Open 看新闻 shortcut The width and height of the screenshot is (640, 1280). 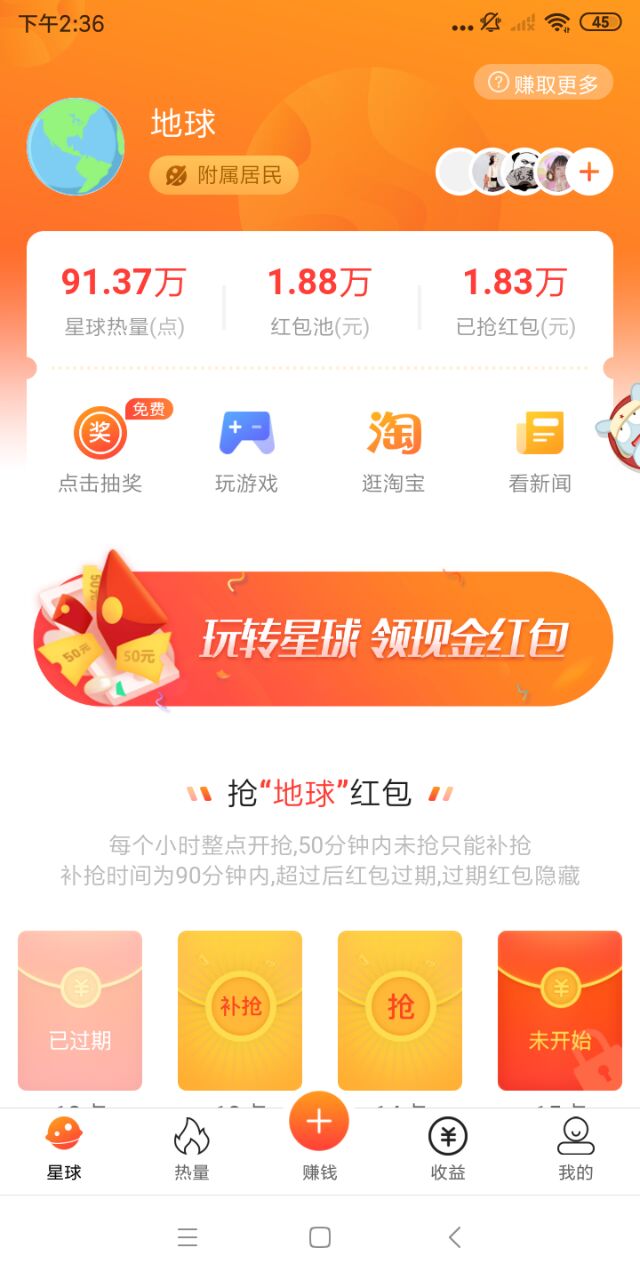pos(540,450)
